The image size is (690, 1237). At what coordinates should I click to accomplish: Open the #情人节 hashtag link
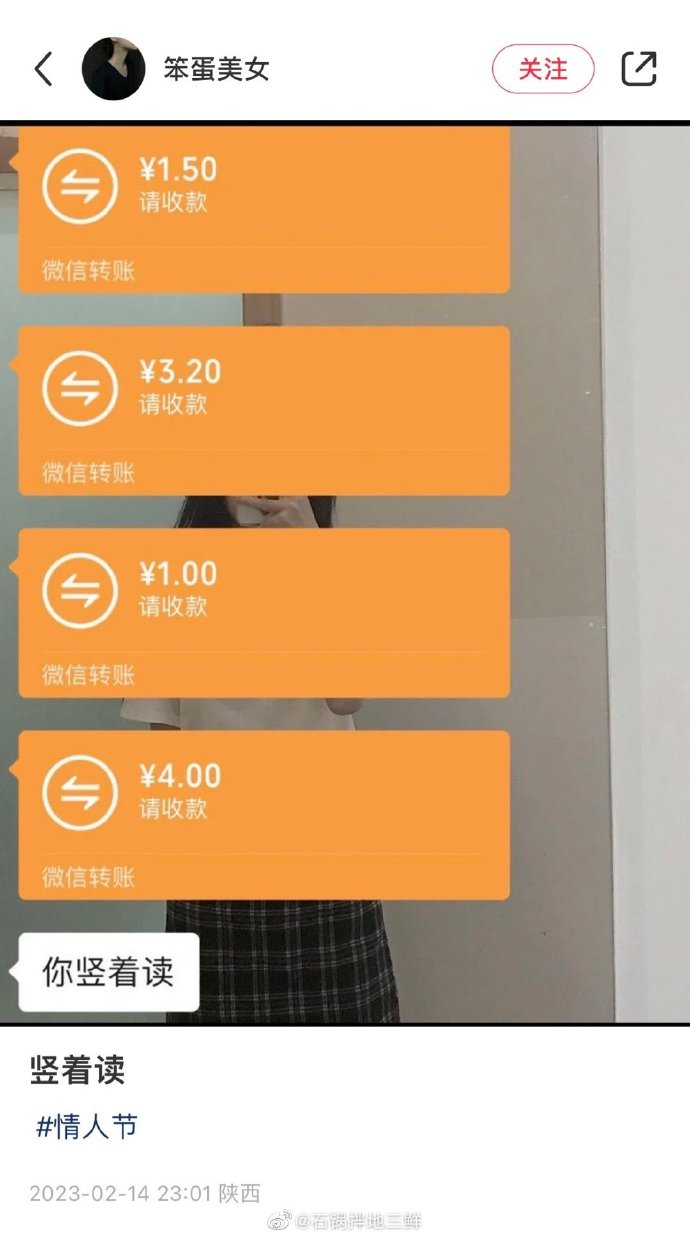87,1127
